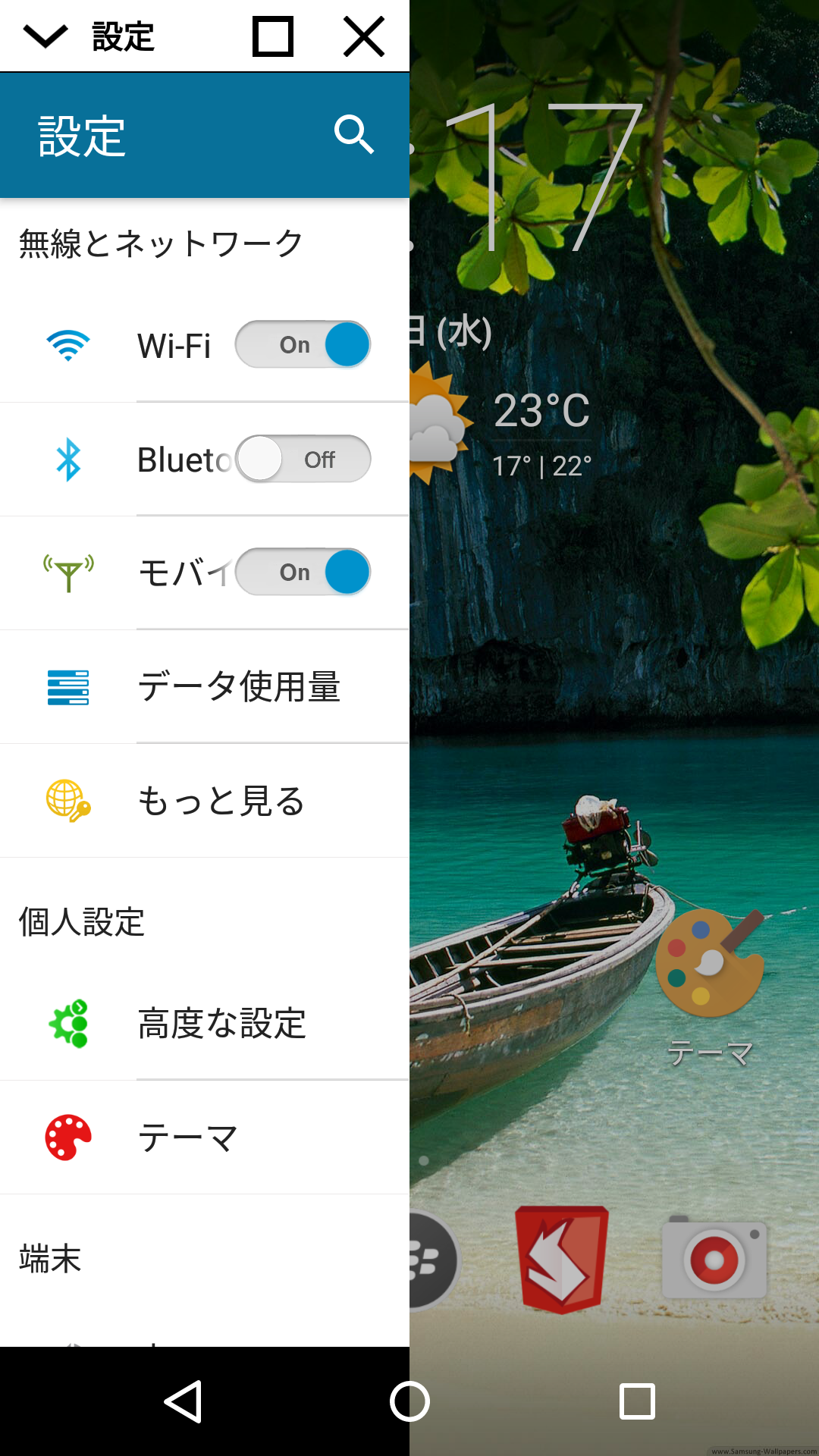Viewport: 819px width, 1456px height.
Task: Disable the mobile network switch
Action: tap(303, 572)
